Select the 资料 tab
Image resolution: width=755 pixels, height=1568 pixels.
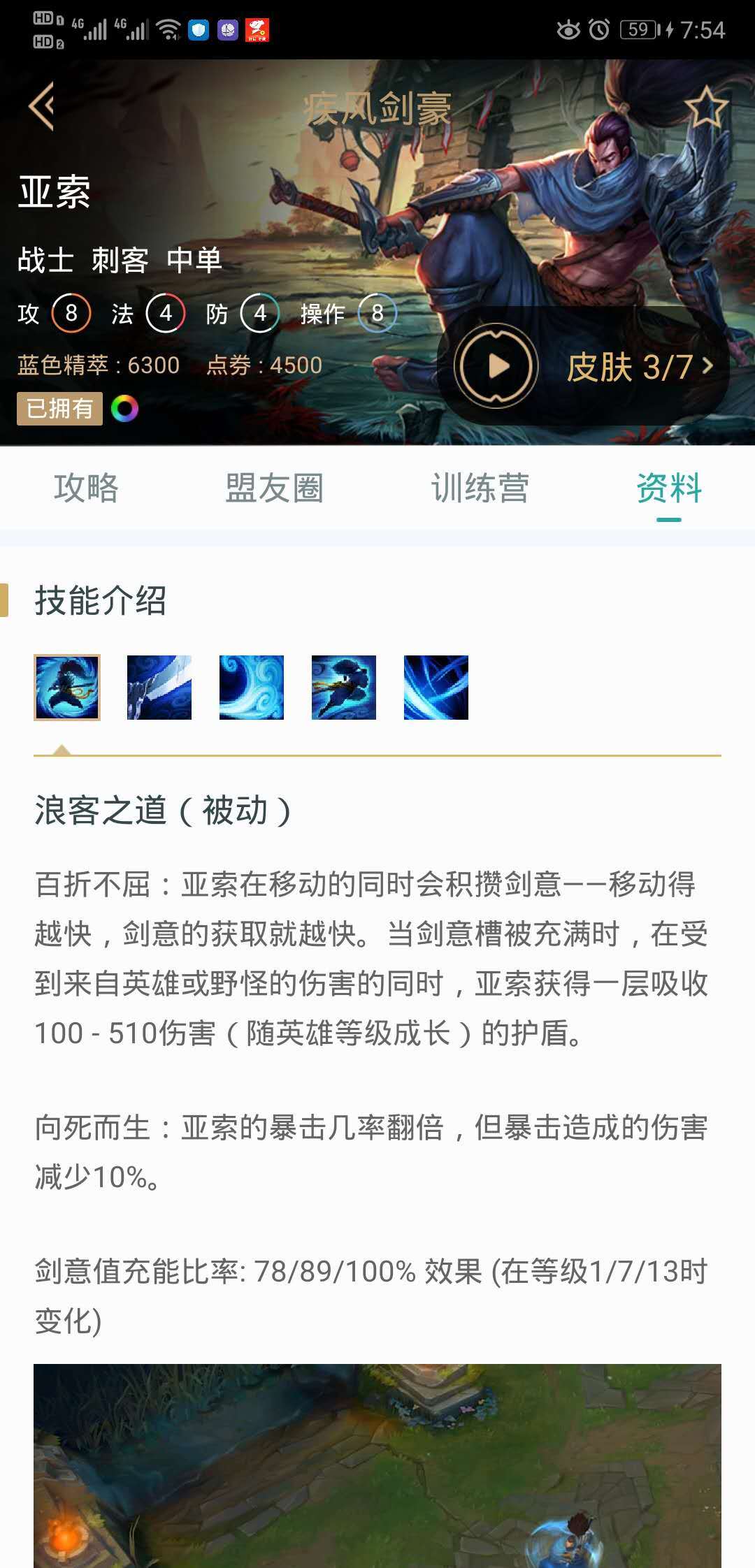coord(668,488)
